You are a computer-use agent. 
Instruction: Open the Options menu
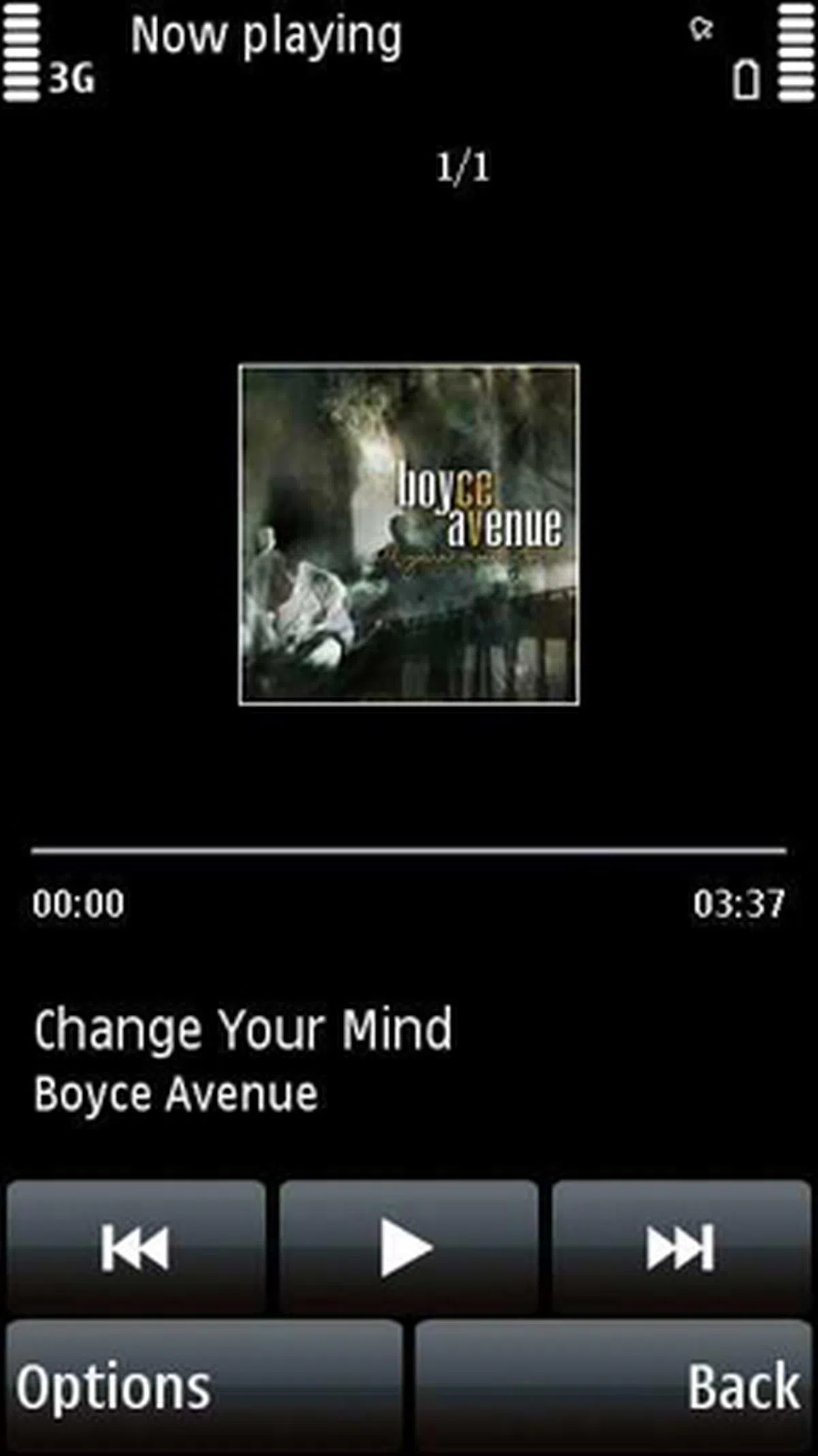point(204,1386)
